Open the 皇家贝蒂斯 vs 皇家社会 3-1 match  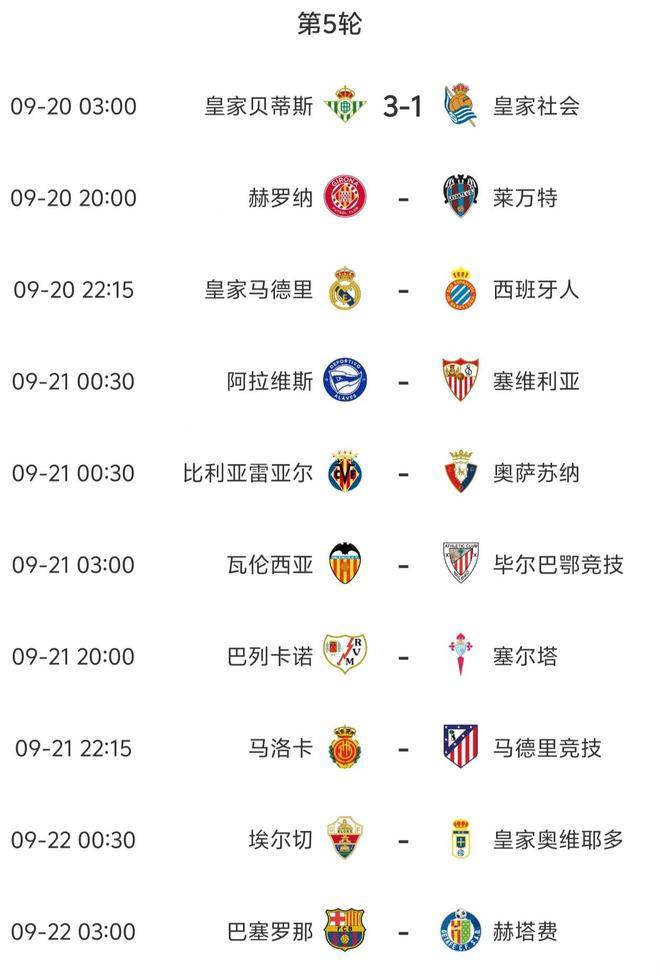pos(403,106)
